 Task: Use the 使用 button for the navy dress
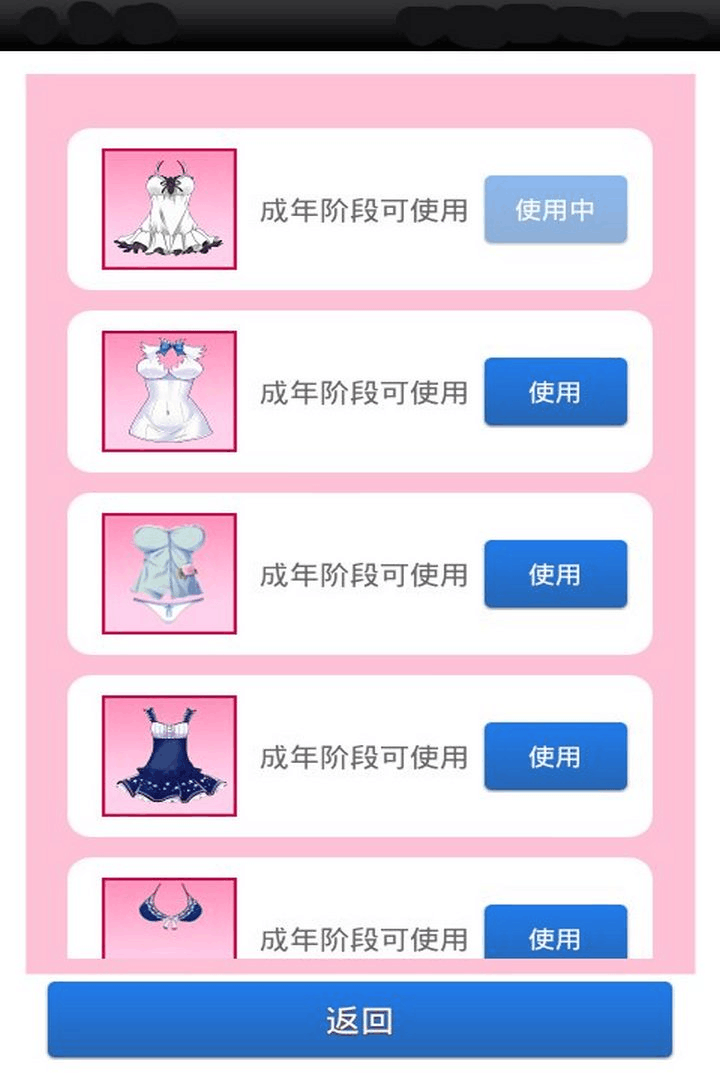(555, 756)
